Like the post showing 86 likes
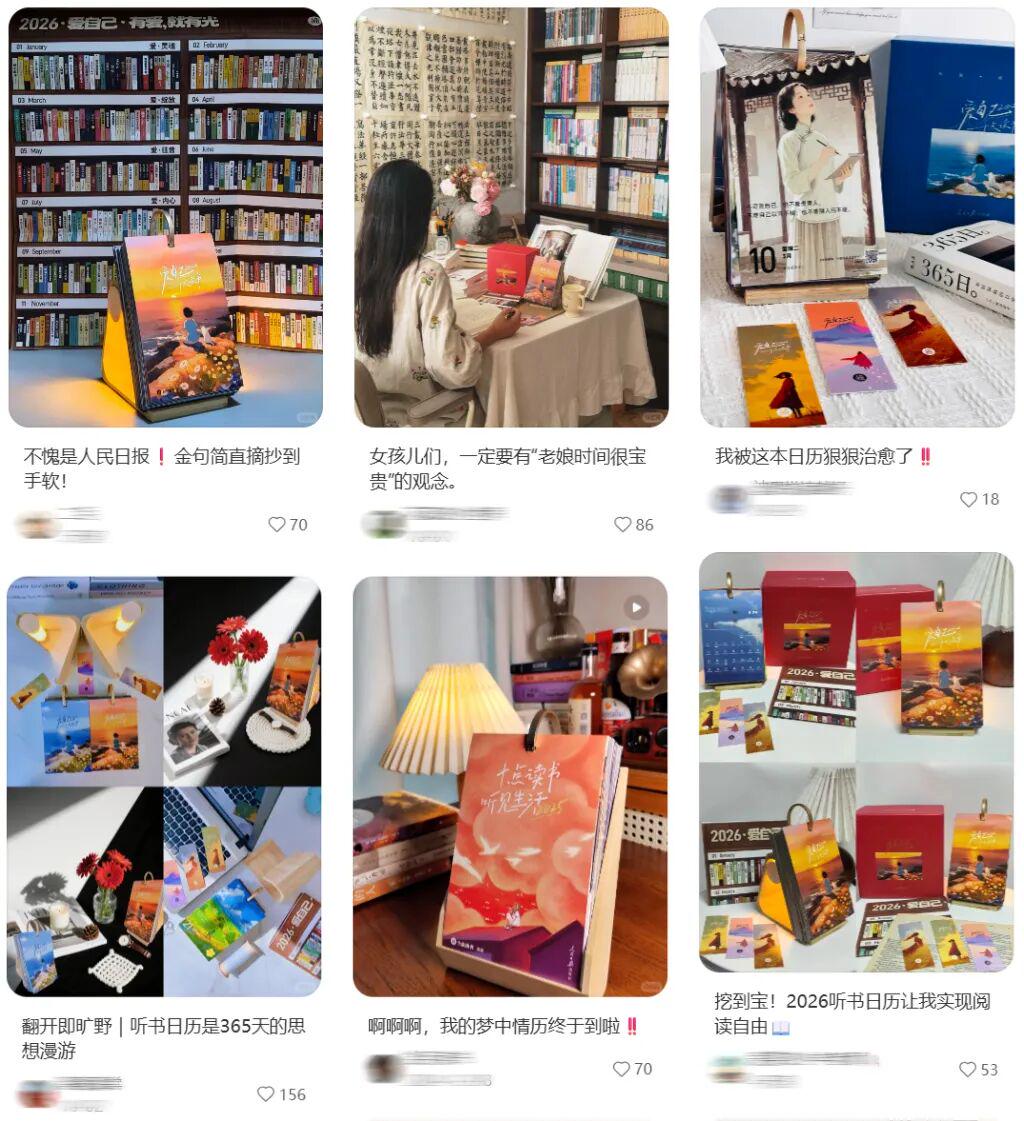The width and height of the screenshot is (1024, 1121). pos(623,524)
